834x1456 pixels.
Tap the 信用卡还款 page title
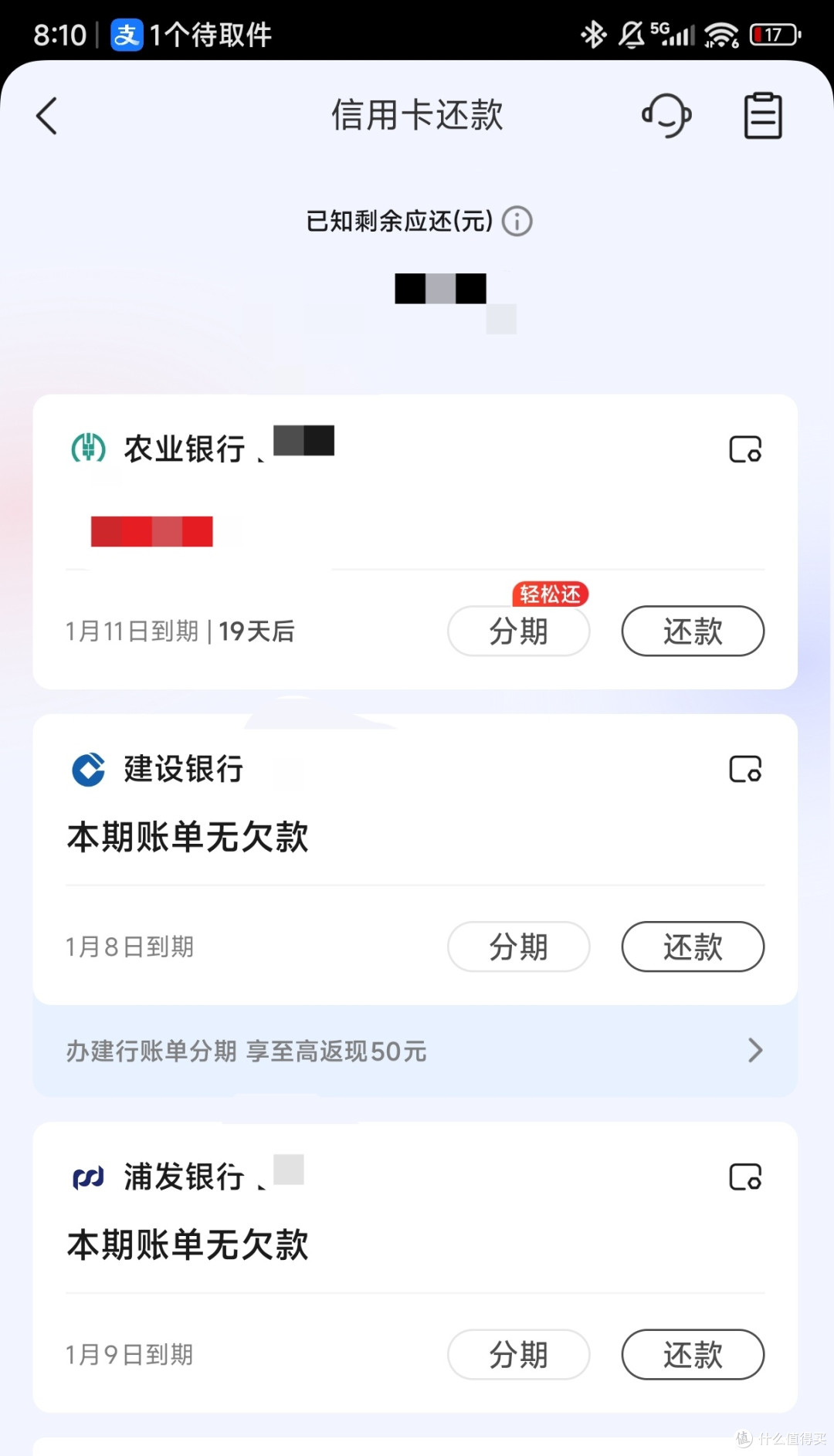tap(416, 114)
